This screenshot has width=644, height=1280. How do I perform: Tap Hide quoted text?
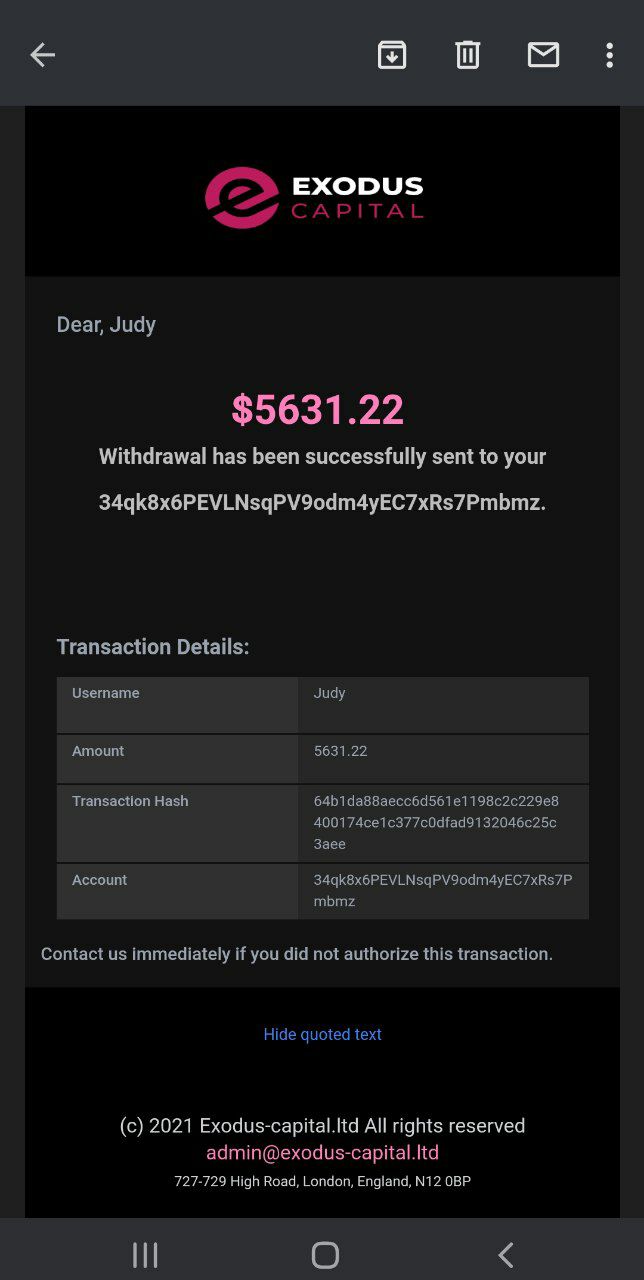tap(322, 1034)
